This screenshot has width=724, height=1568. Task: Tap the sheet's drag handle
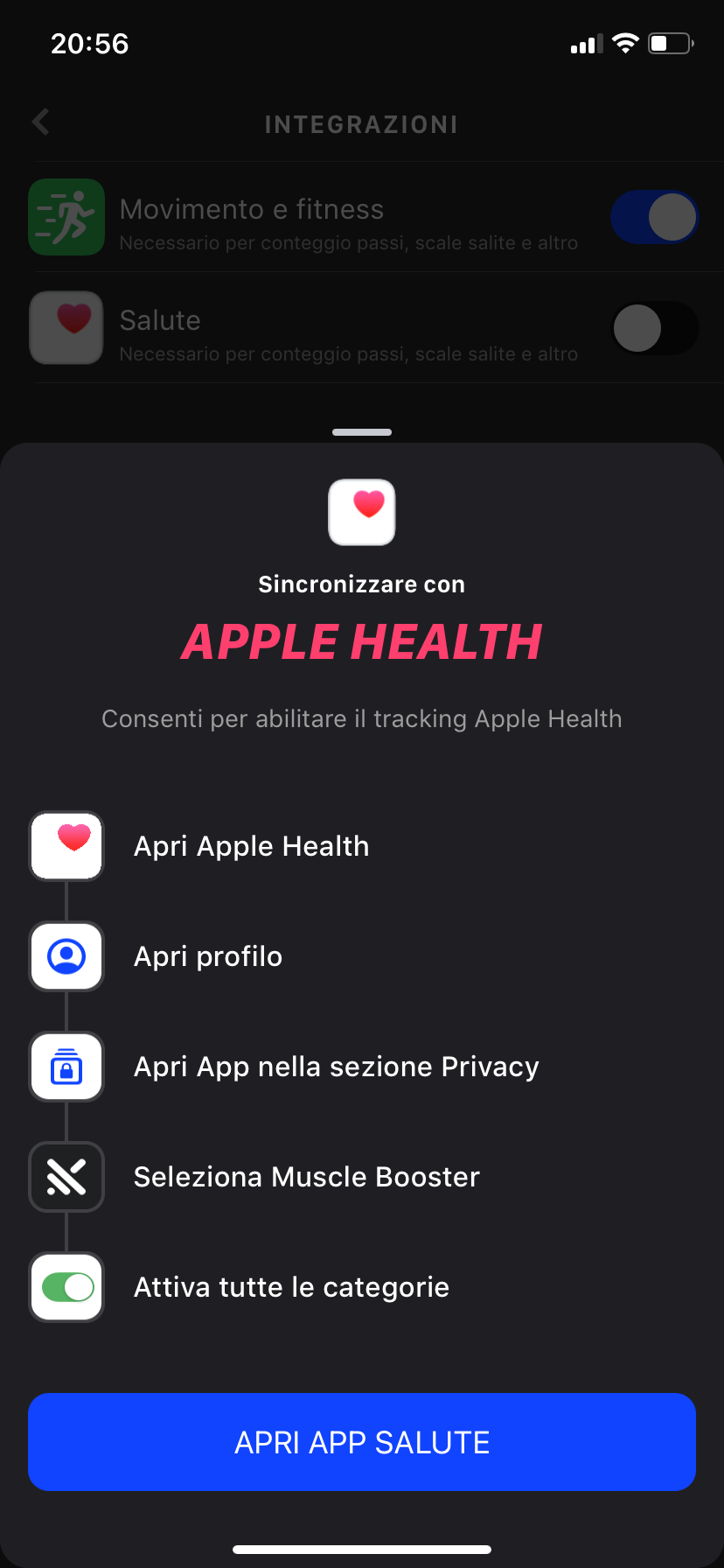362,432
